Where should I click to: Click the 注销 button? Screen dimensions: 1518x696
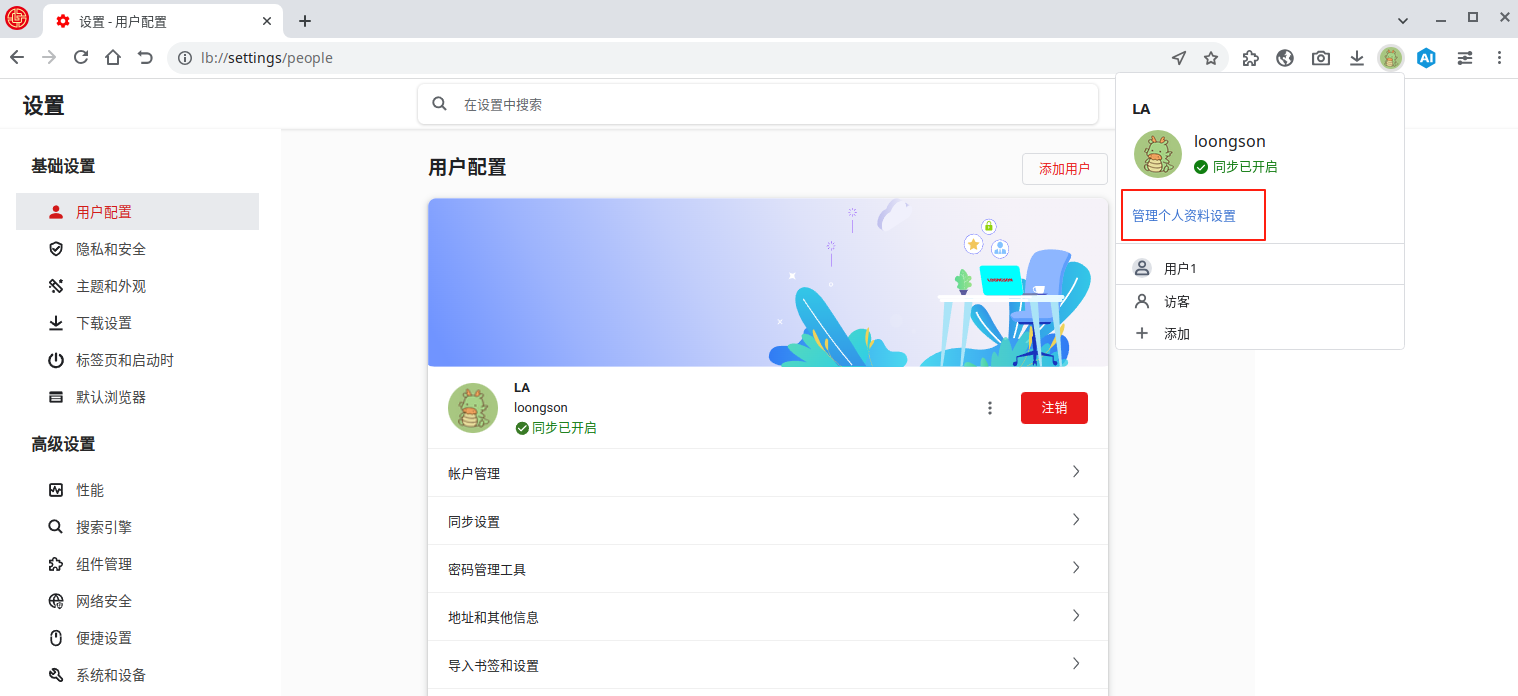pos(1054,408)
